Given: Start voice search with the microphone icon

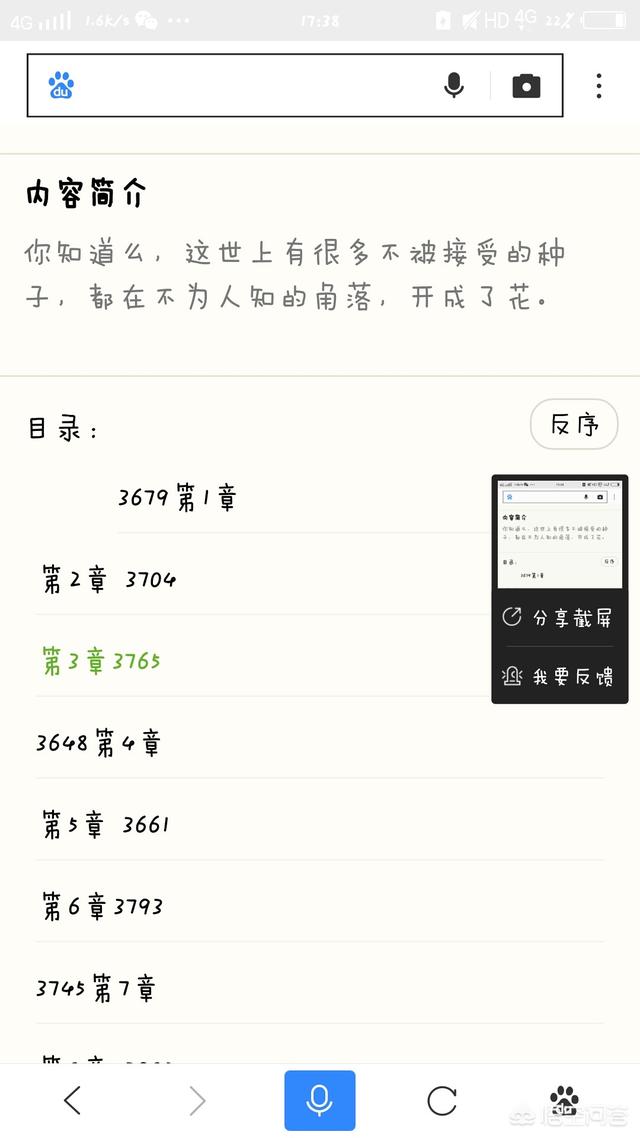Looking at the screenshot, I should tap(454, 86).
